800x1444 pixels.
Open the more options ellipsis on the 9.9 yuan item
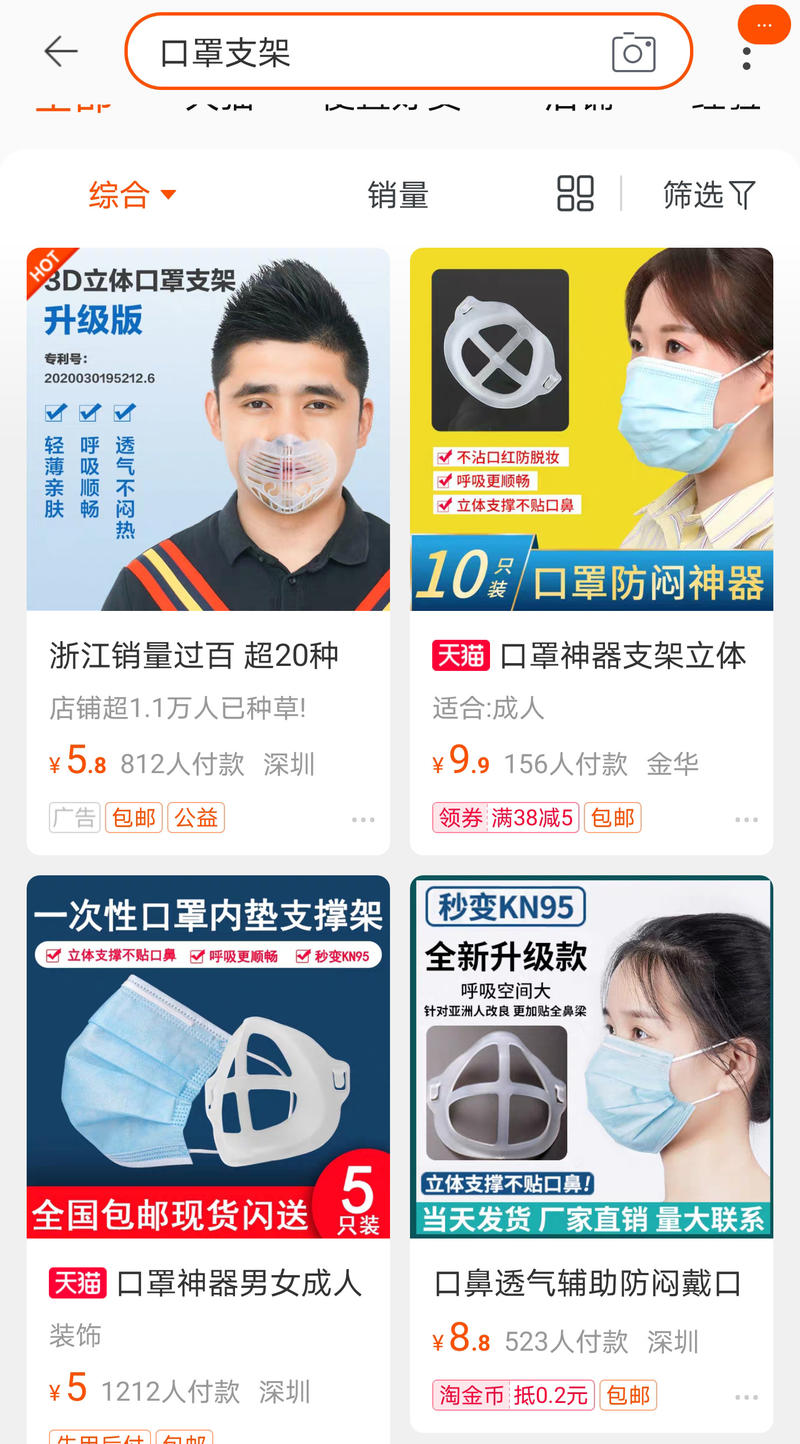pos(746,818)
